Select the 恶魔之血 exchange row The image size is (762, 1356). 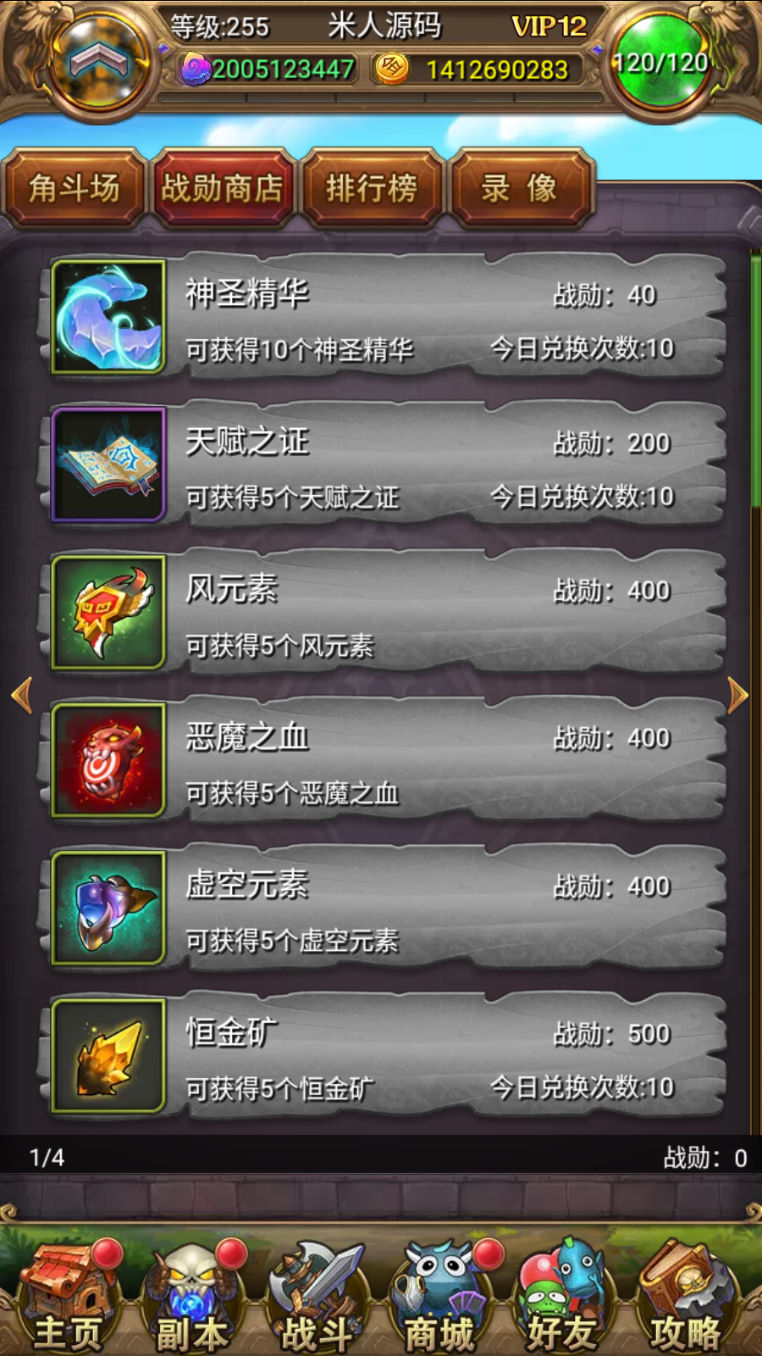[x=385, y=761]
